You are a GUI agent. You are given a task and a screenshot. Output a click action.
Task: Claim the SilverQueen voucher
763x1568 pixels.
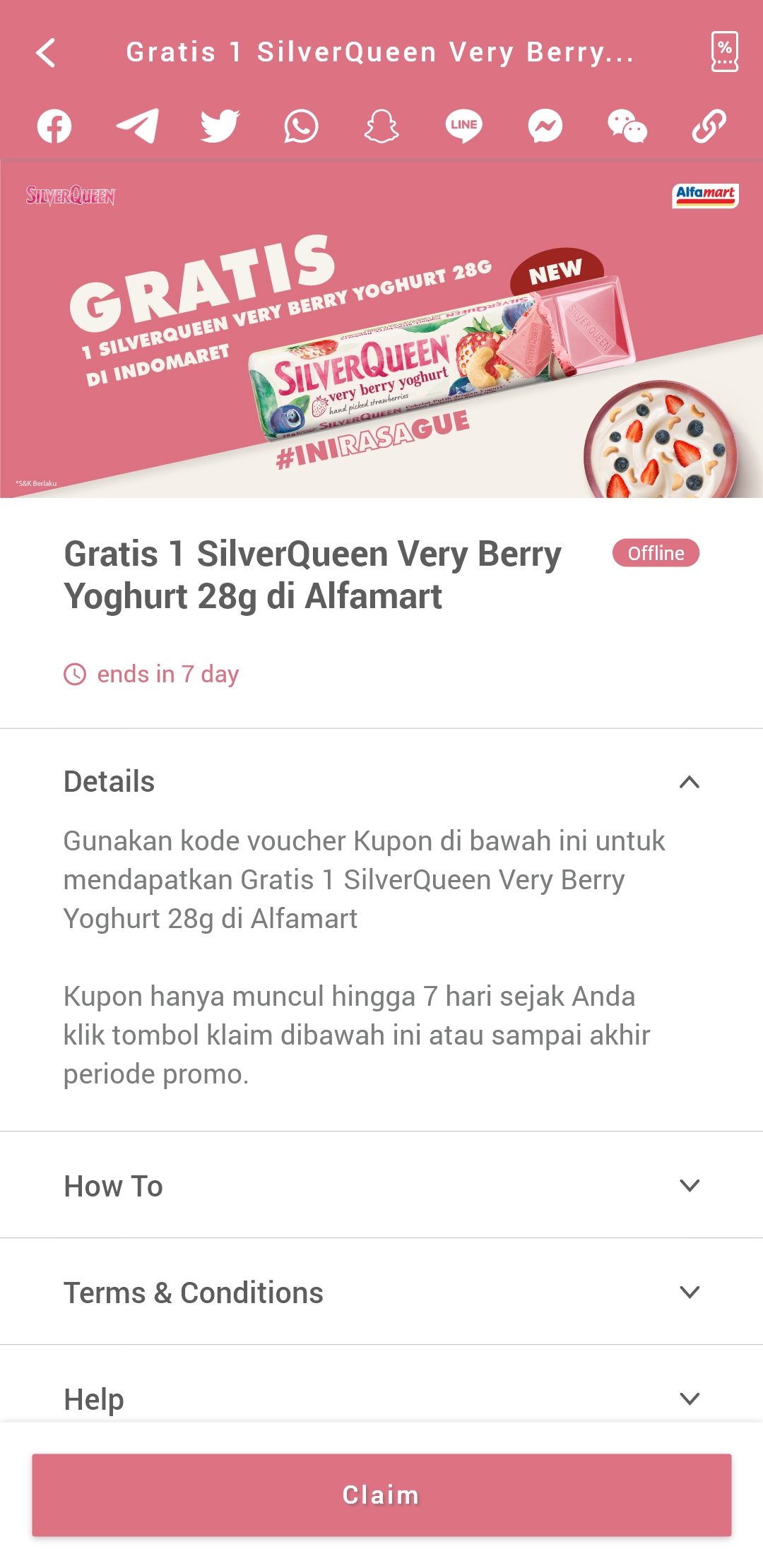point(381,1495)
